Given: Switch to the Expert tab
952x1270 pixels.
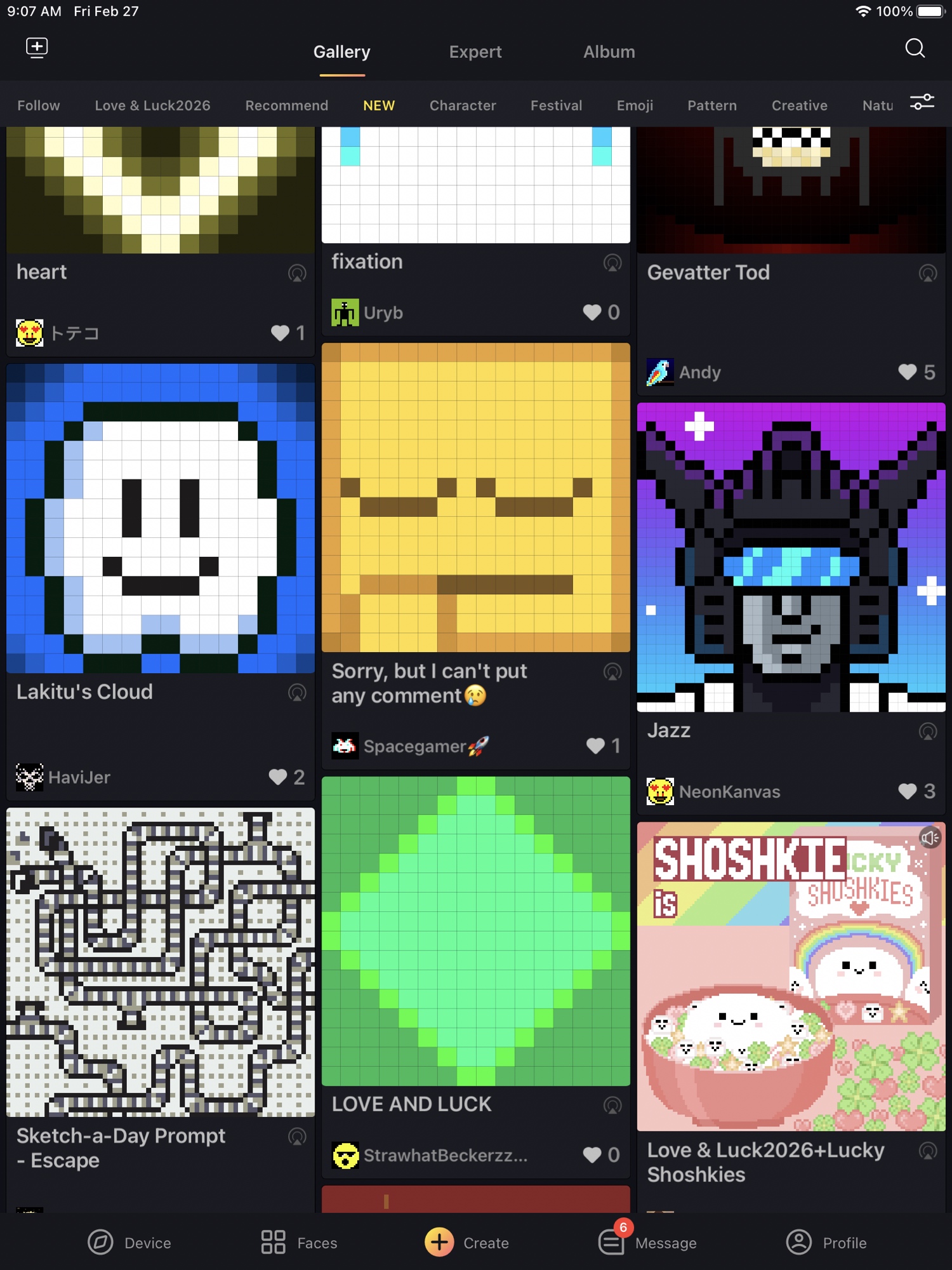Looking at the screenshot, I should (x=475, y=52).
